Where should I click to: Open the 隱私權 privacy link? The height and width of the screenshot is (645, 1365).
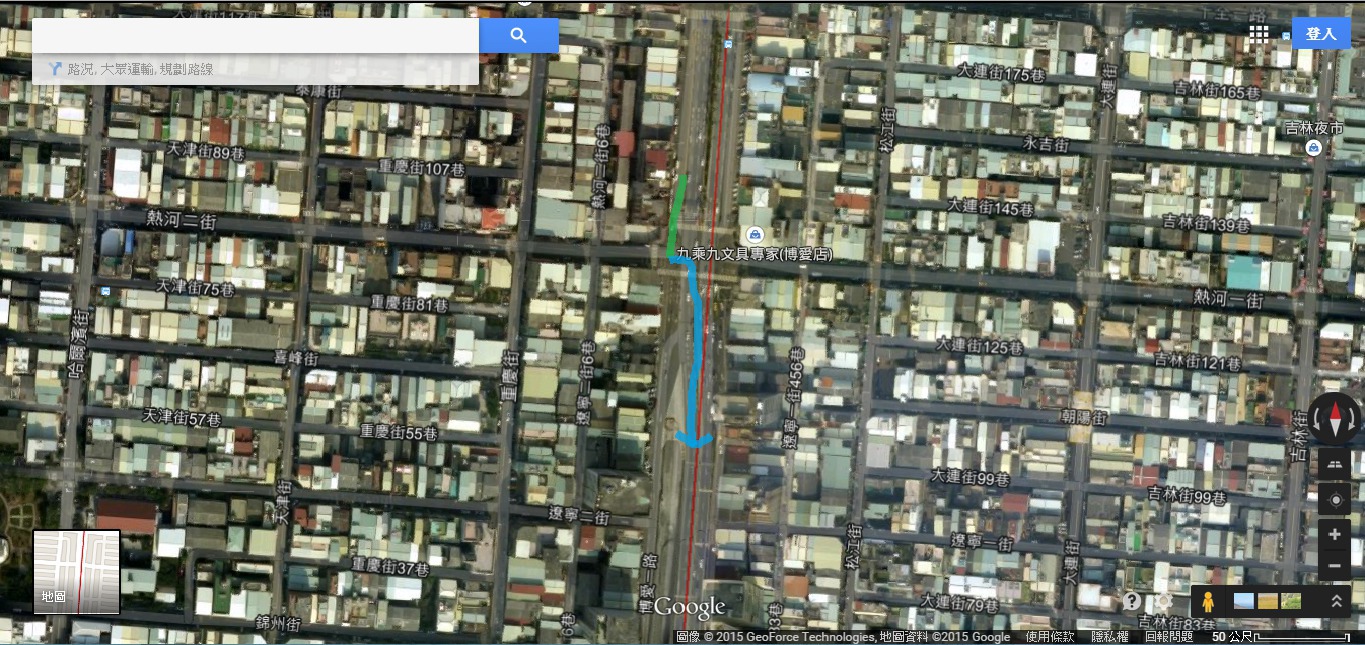point(1110,637)
